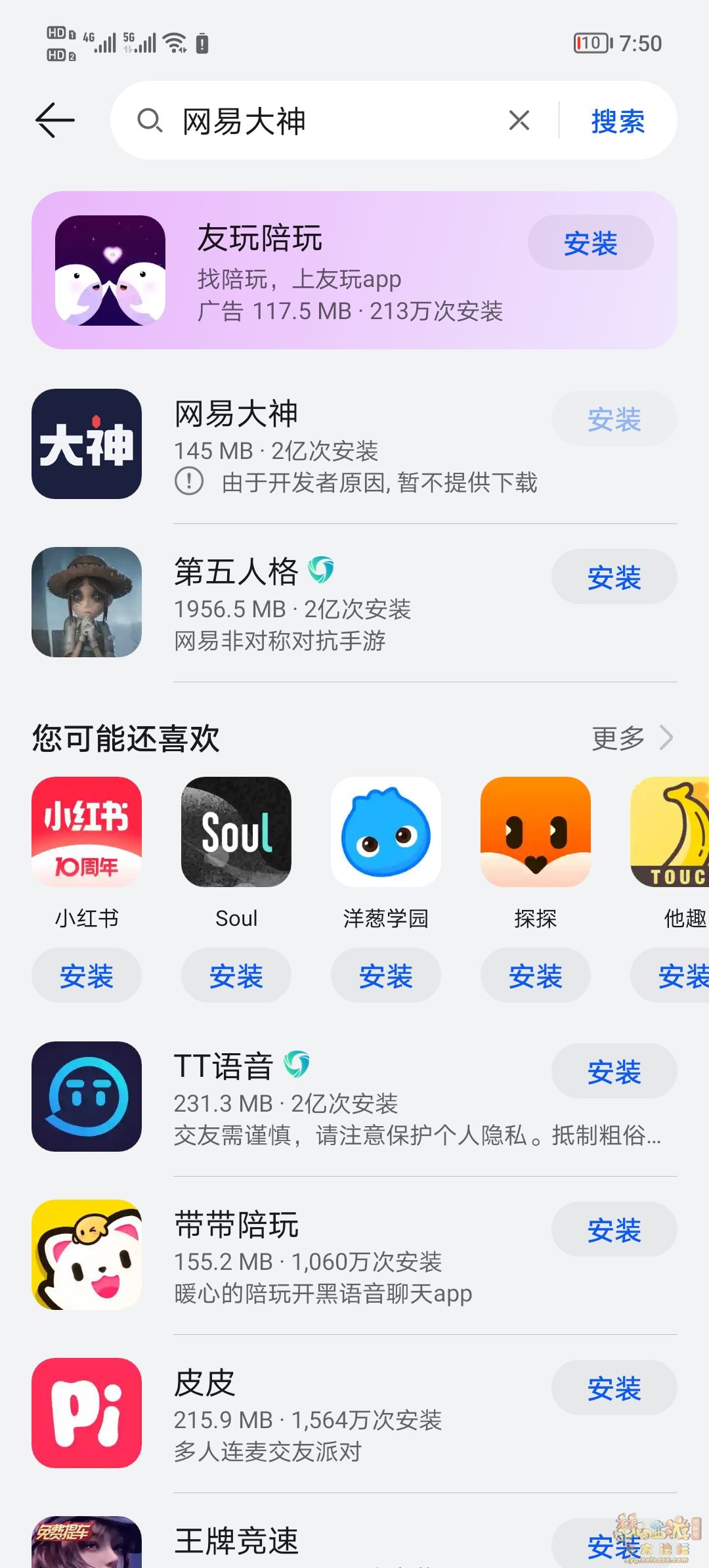Tap the 搜索 button
Viewport: 709px width, 1568px height.
tap(617, 121)
